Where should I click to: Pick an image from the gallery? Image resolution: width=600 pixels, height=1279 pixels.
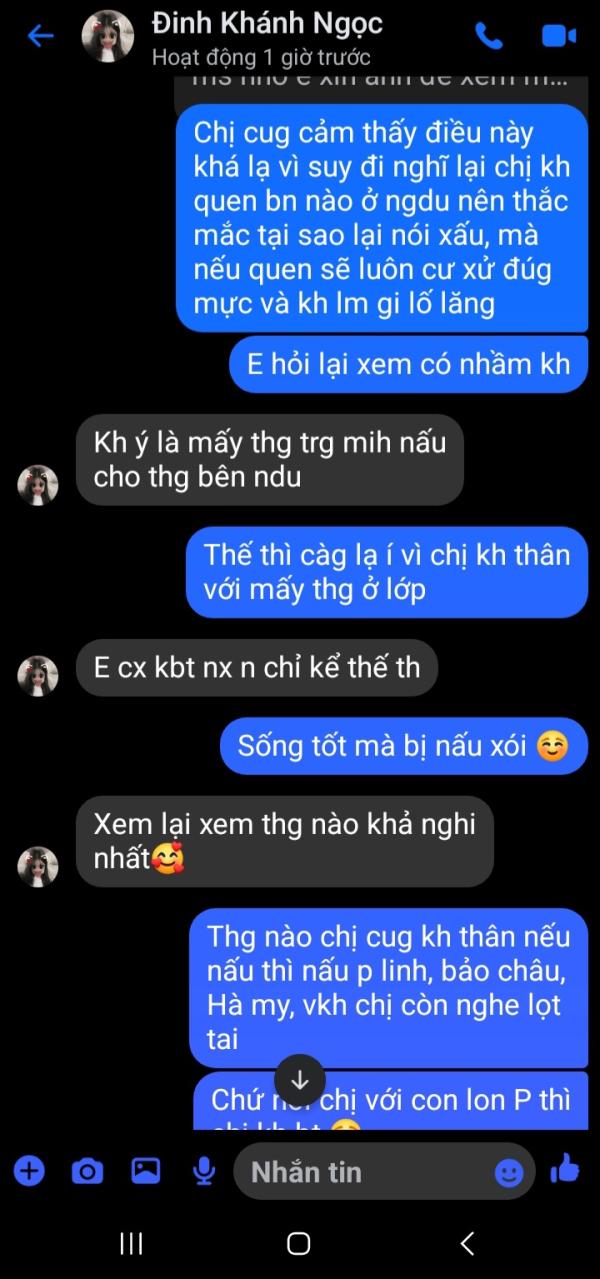point(146,1170)
